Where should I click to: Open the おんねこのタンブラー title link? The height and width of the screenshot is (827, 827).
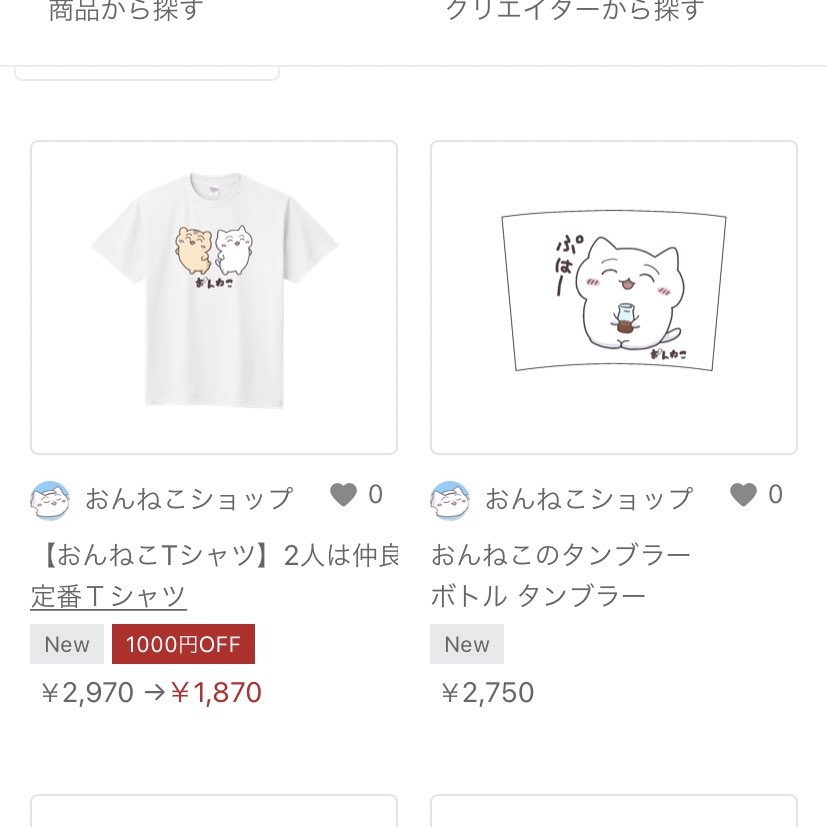point(561,555)
